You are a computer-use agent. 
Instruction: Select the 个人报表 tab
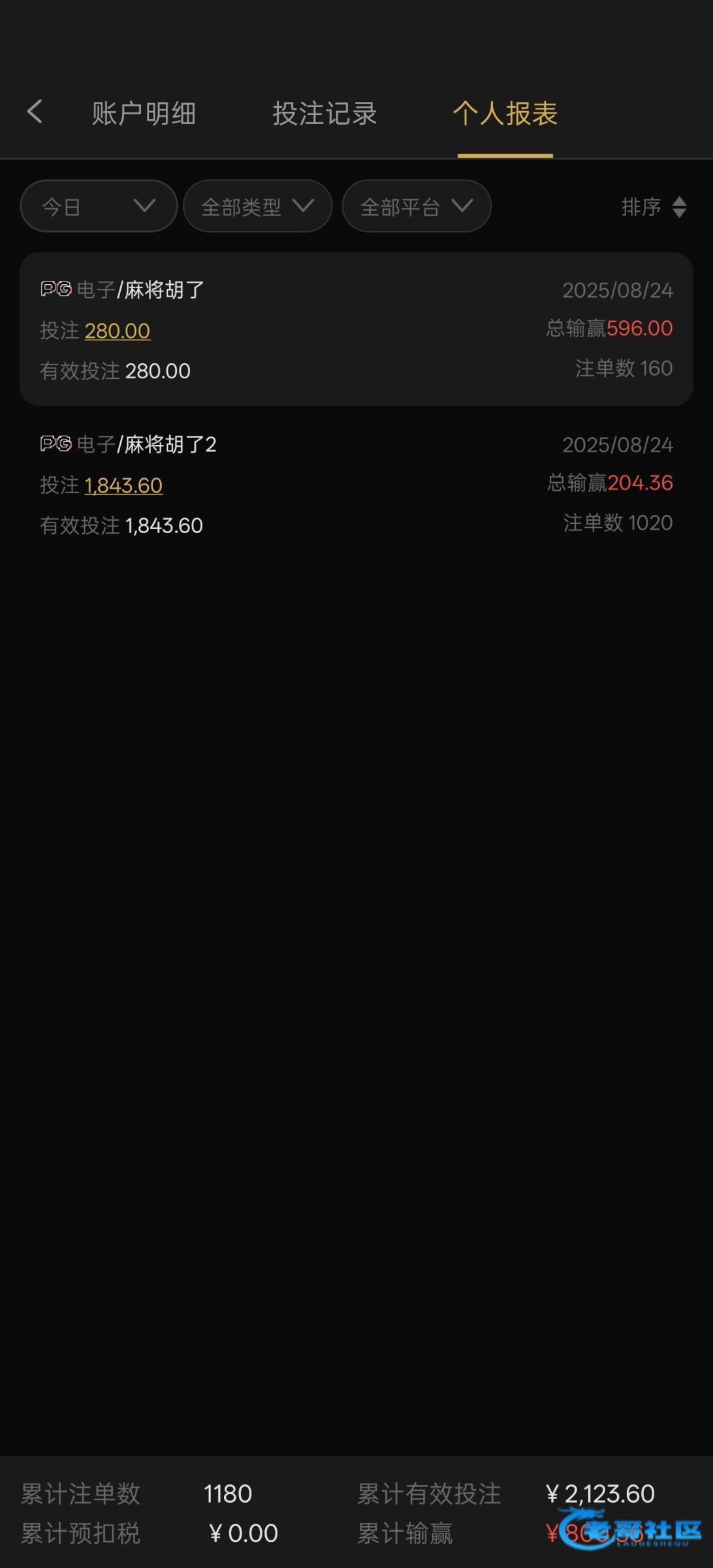[505, 114]
